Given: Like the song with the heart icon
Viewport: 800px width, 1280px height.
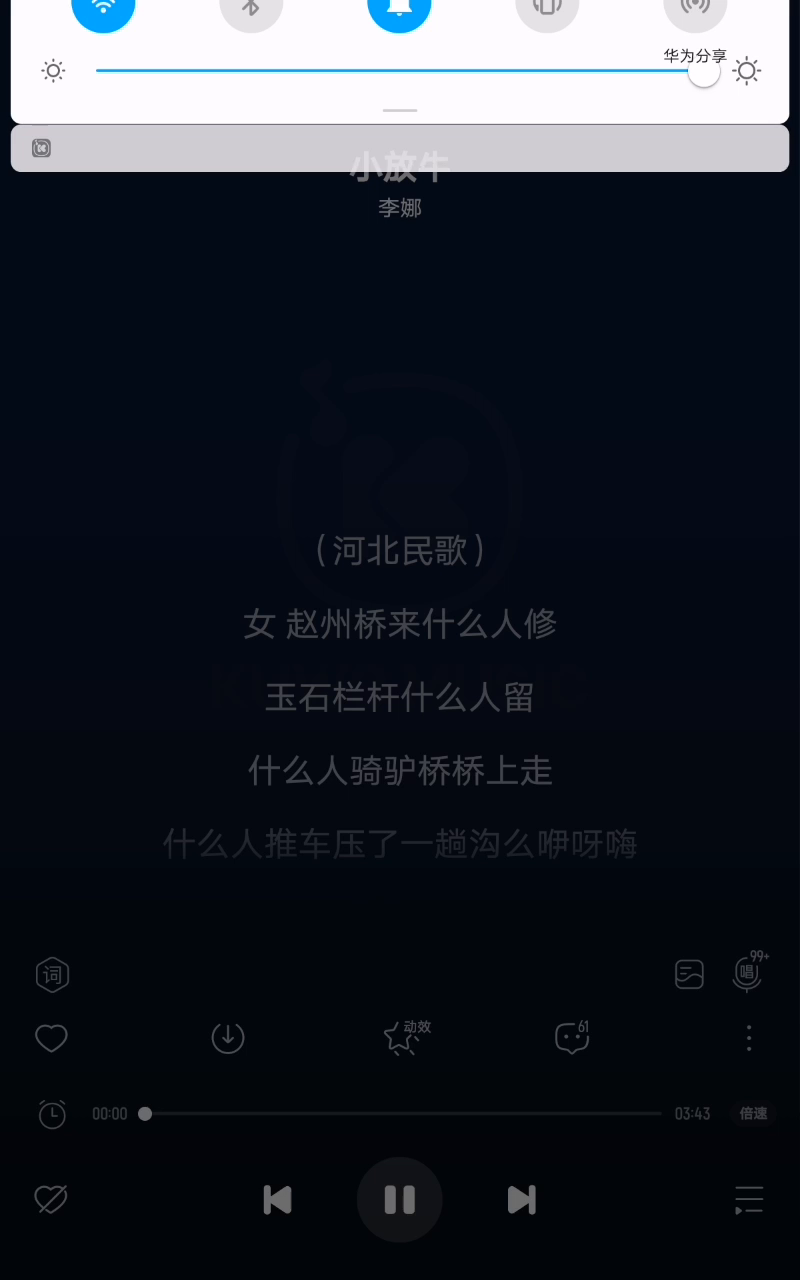Looking at the screenshot, I should pyautogui.click(x=51, y=1038).
